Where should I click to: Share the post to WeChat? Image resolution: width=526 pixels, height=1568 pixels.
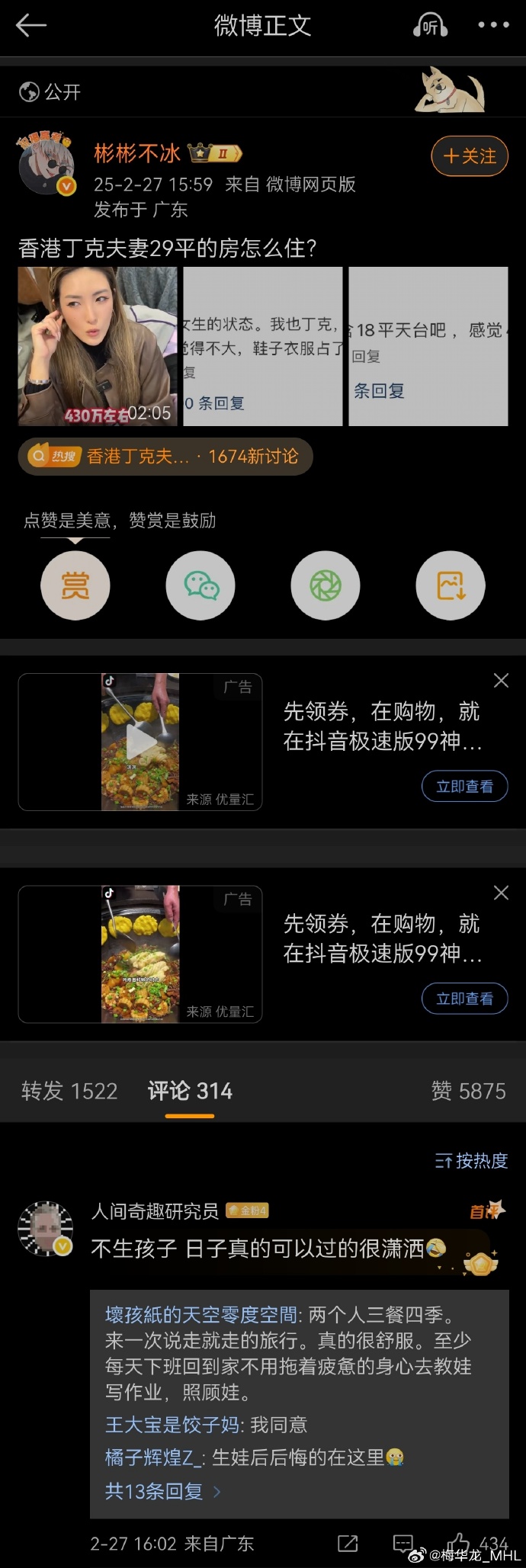(x=200, y=585)
